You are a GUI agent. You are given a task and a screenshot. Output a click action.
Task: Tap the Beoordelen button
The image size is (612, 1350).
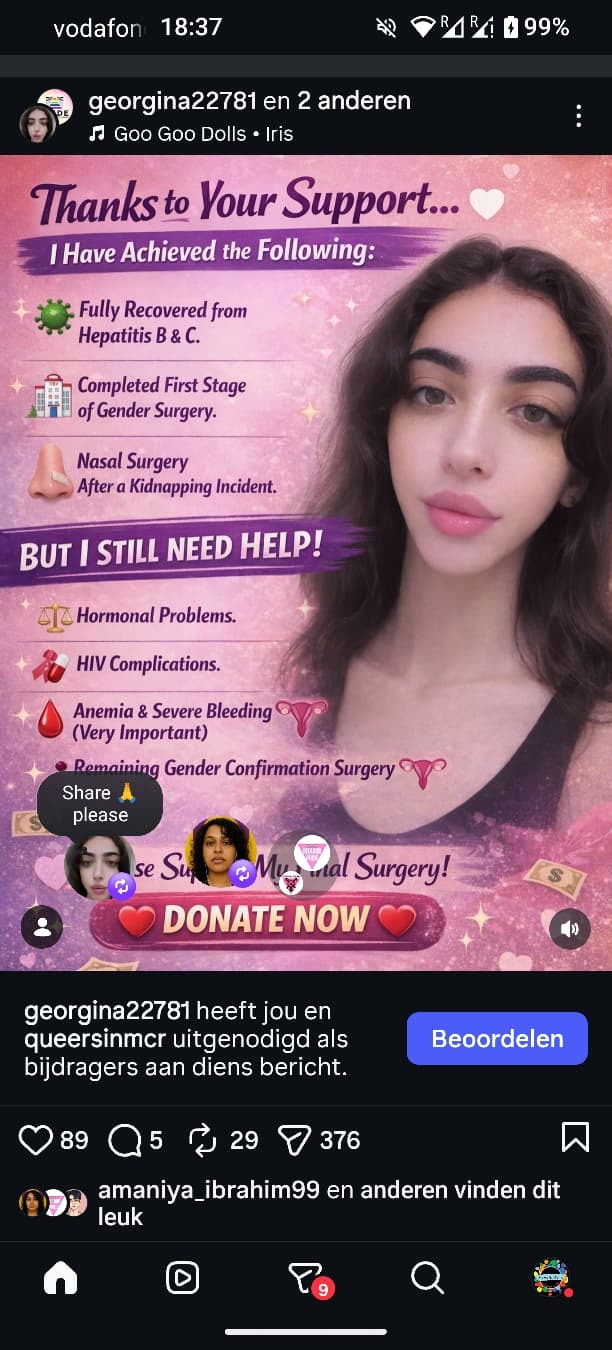496,1038
